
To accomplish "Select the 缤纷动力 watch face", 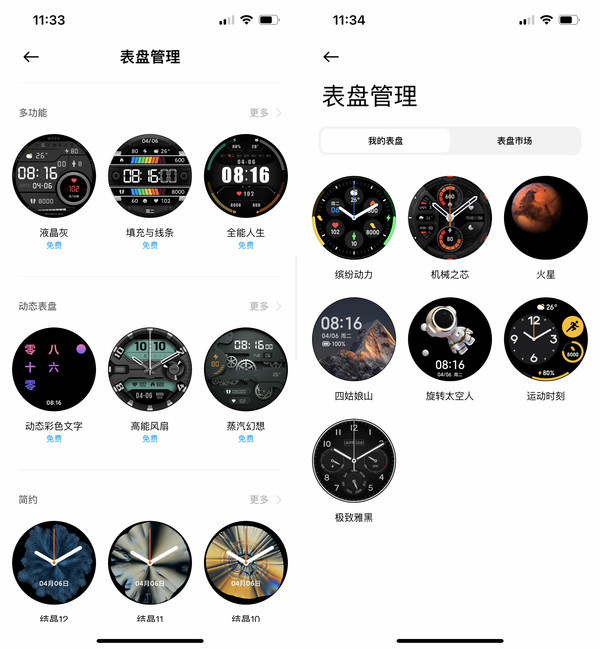I will (354, 218).
